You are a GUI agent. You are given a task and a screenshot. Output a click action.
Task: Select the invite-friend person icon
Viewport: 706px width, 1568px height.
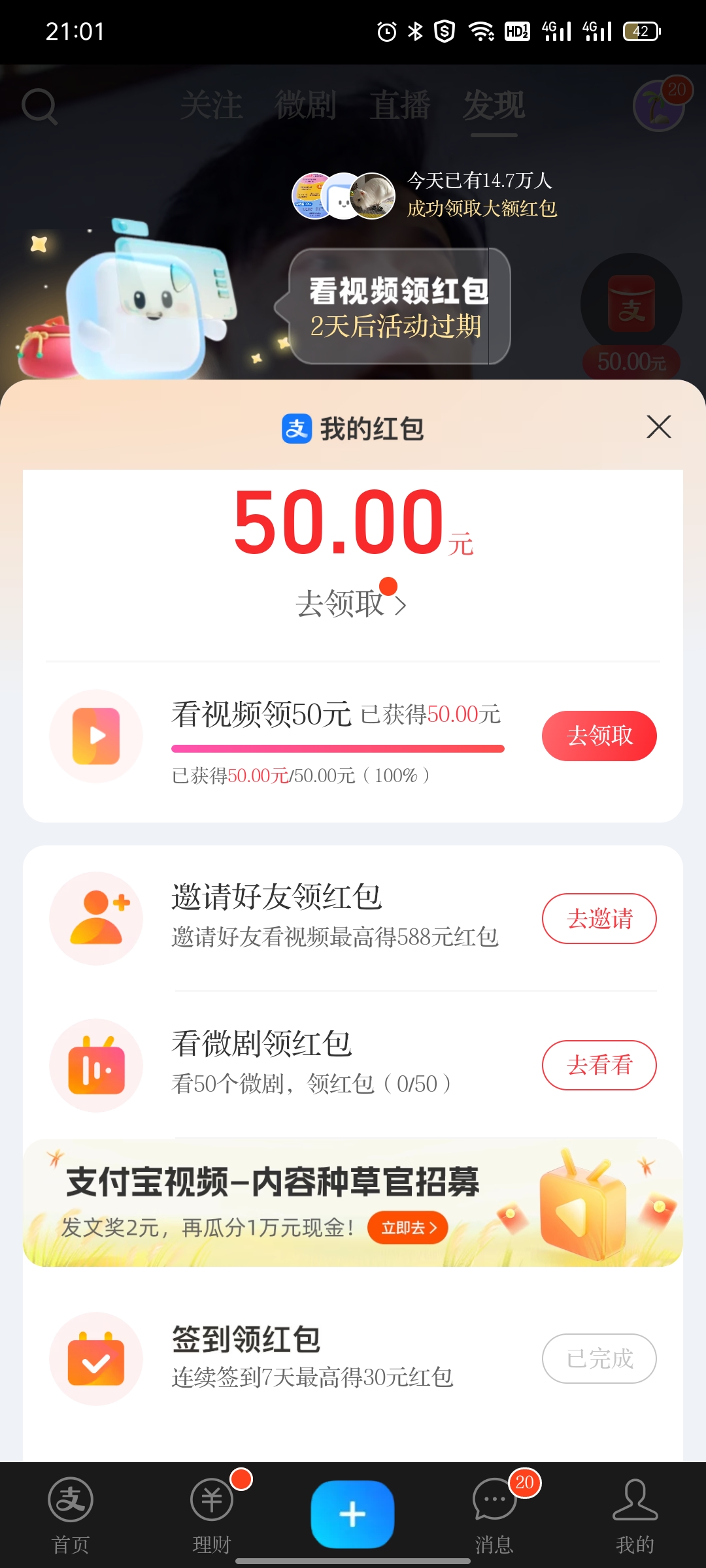coord(96,918)
